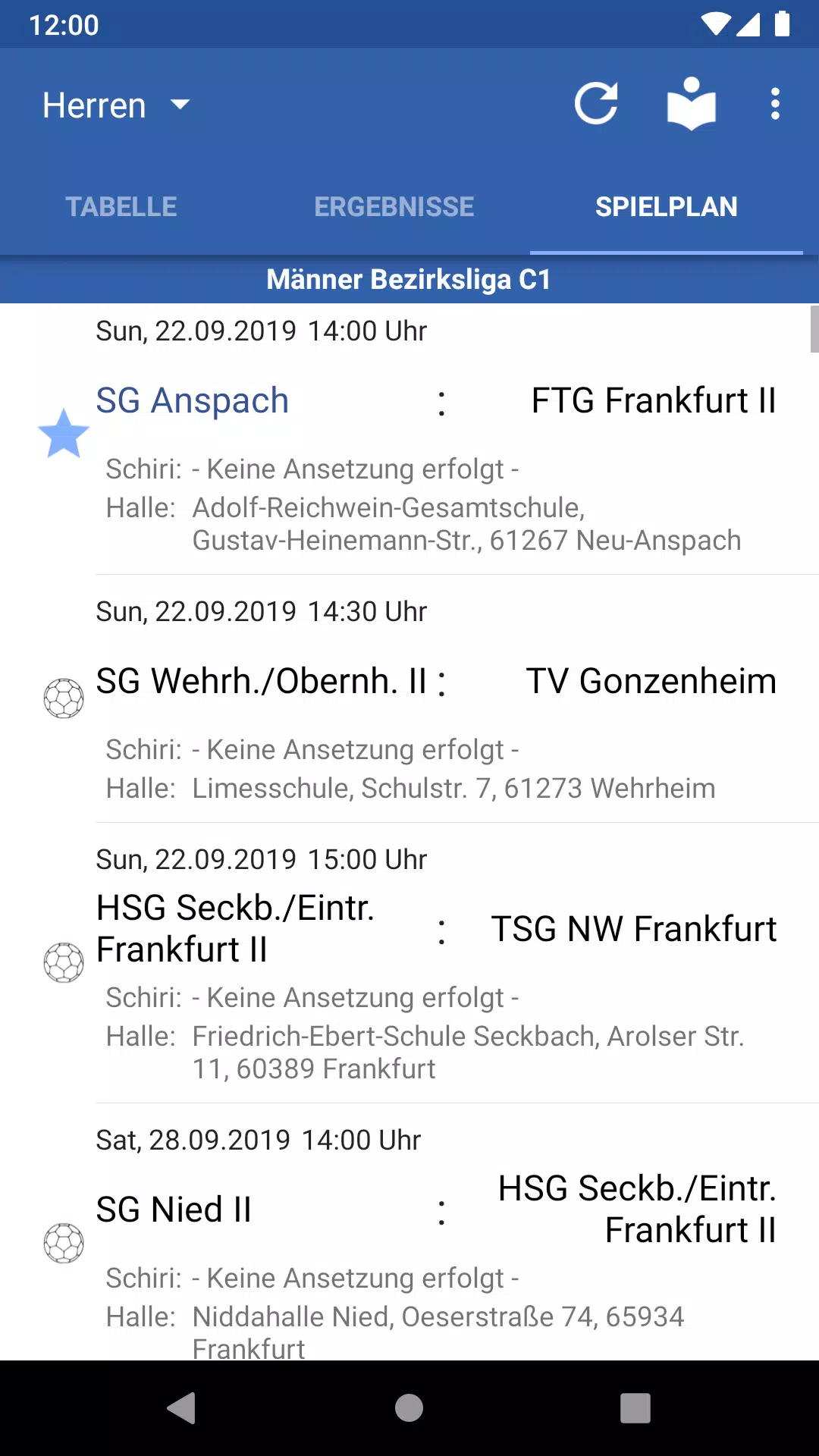Tap the ball icon beside SG Wehrh./Obernh. II
This screenshot has width=819, height=1456.
[x=64, y=698]
